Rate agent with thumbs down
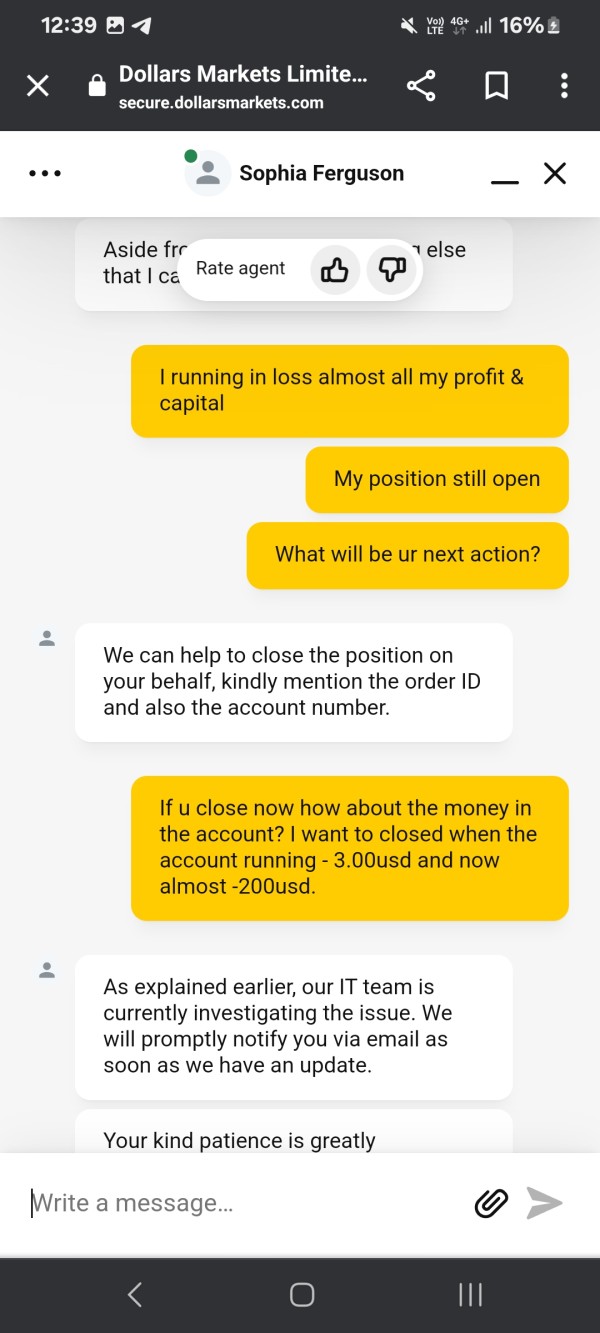The image size is (600, 1333). pos(392,269)
